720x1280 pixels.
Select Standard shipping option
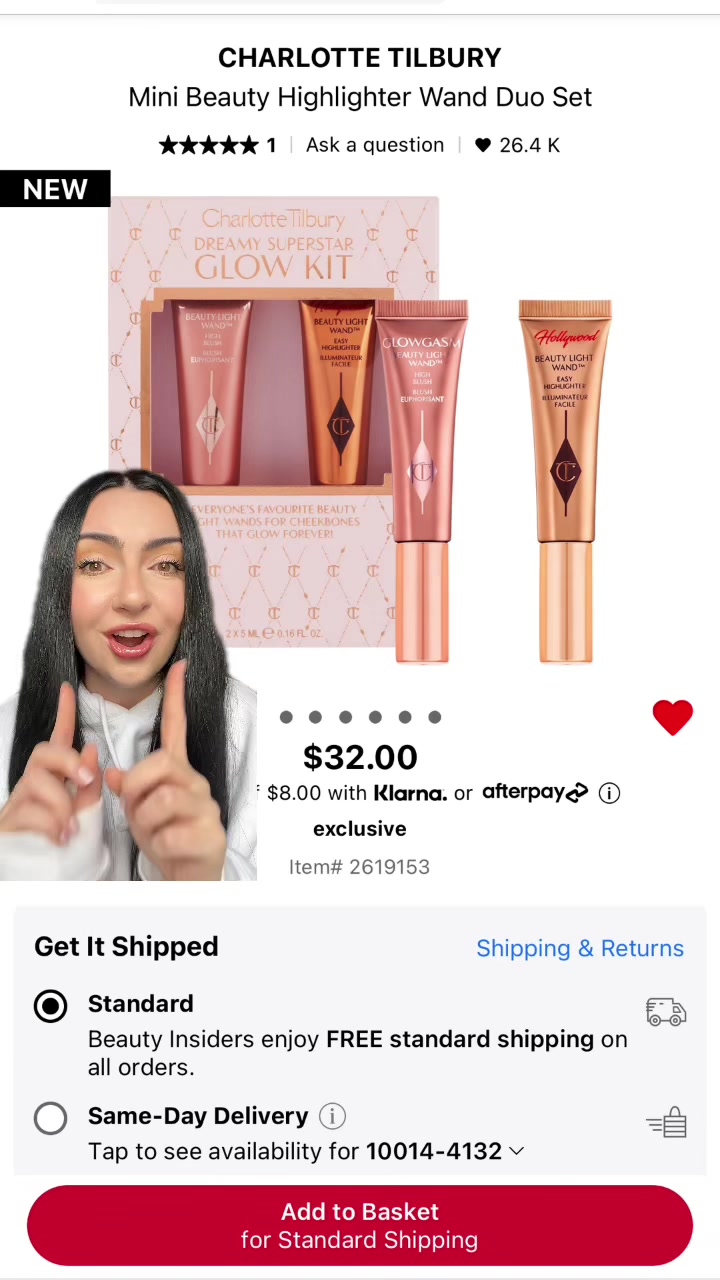click(x=51, y=1006)
